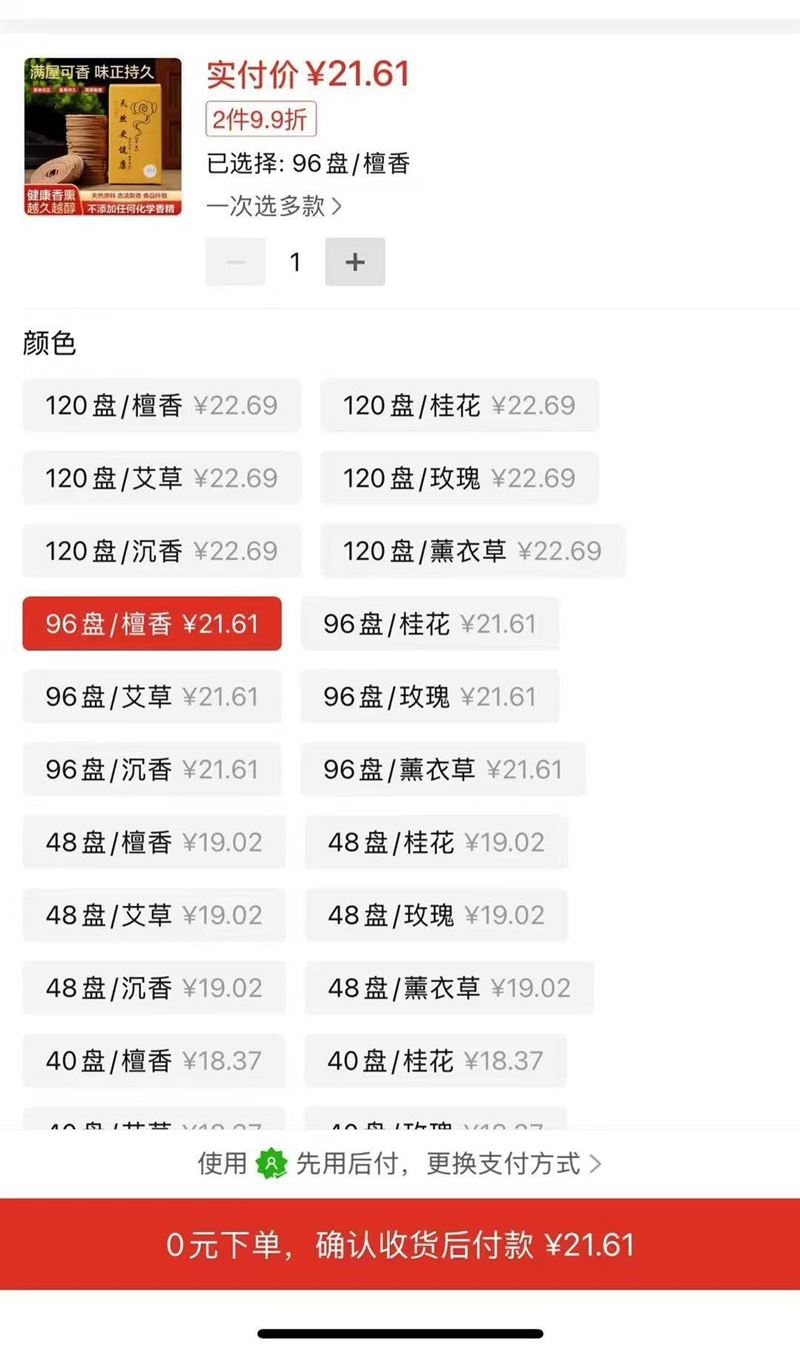Switch to 96盘/桂花 variant

coord(429,624)
